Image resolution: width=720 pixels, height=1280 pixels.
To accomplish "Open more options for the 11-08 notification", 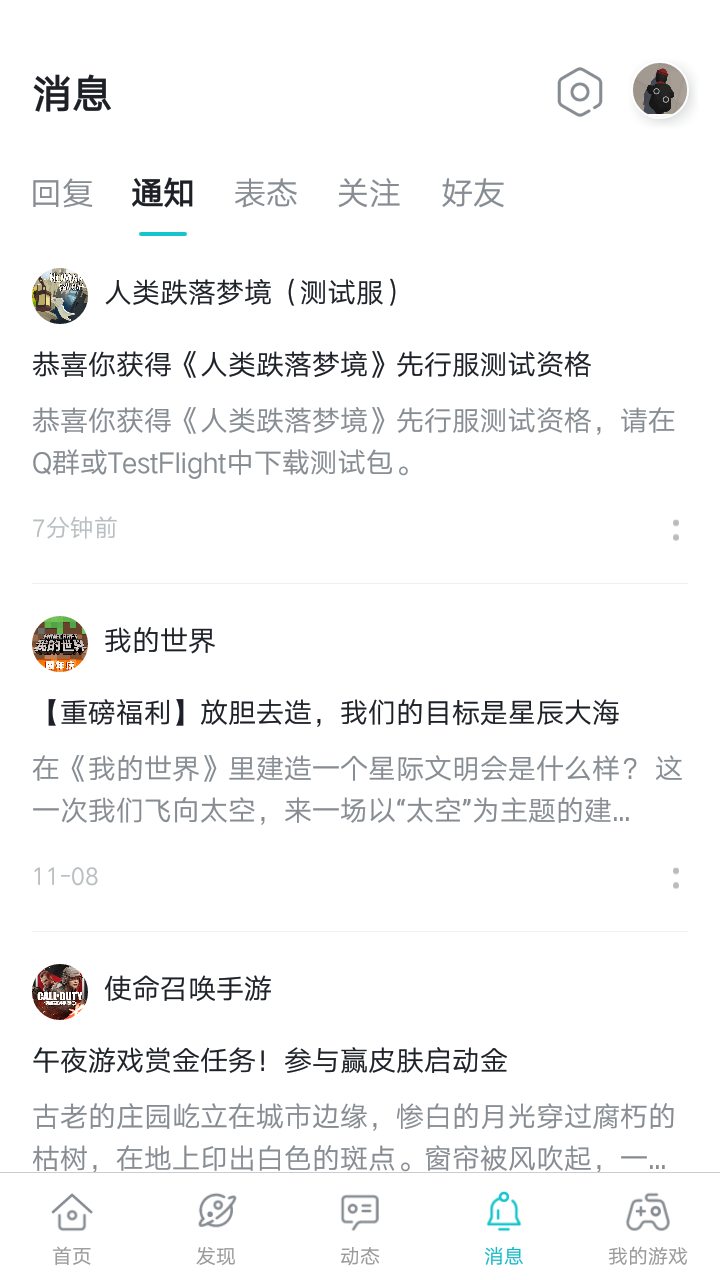I will [676, 878].
